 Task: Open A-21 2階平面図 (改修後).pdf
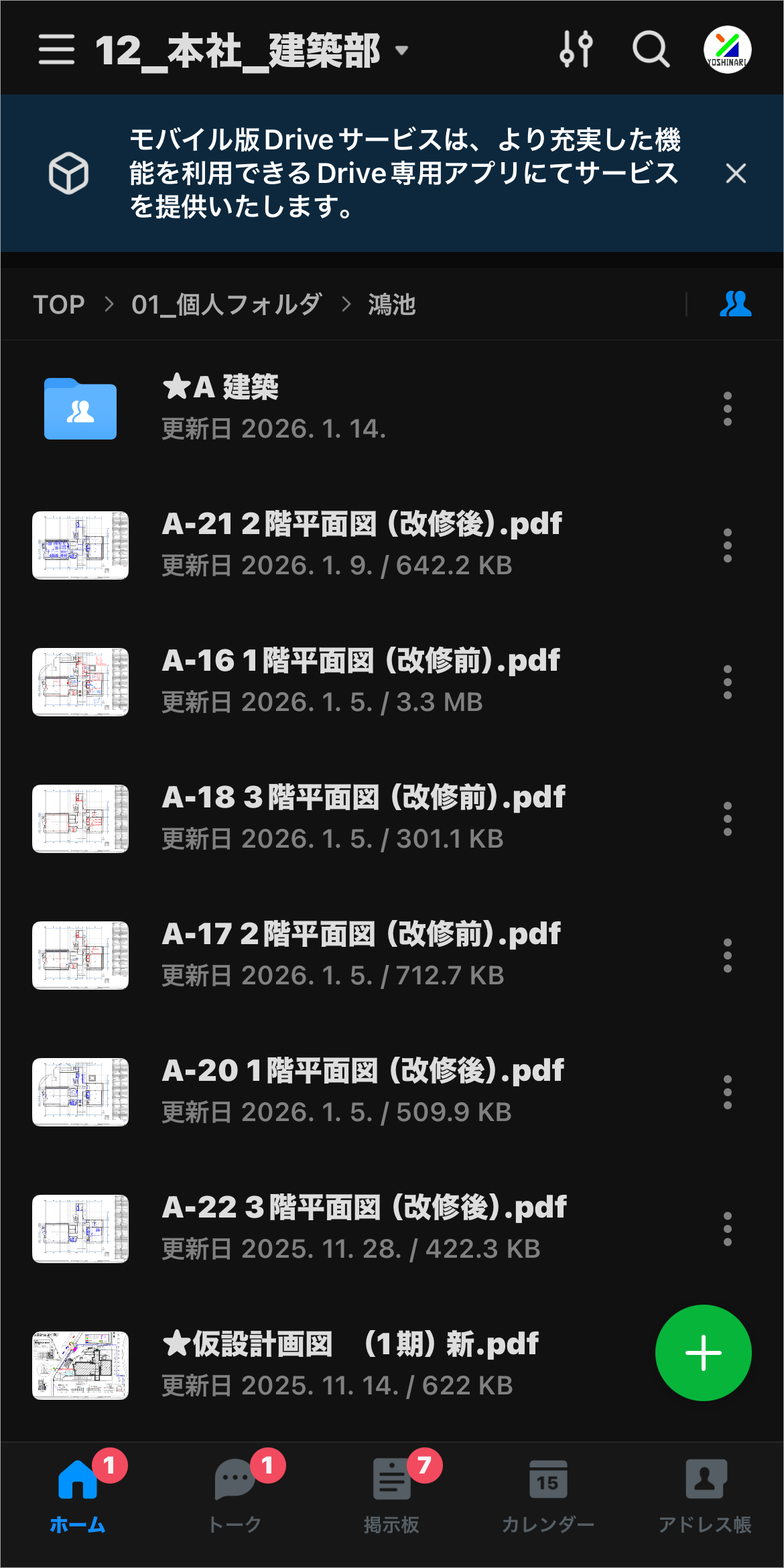(362, 544)
